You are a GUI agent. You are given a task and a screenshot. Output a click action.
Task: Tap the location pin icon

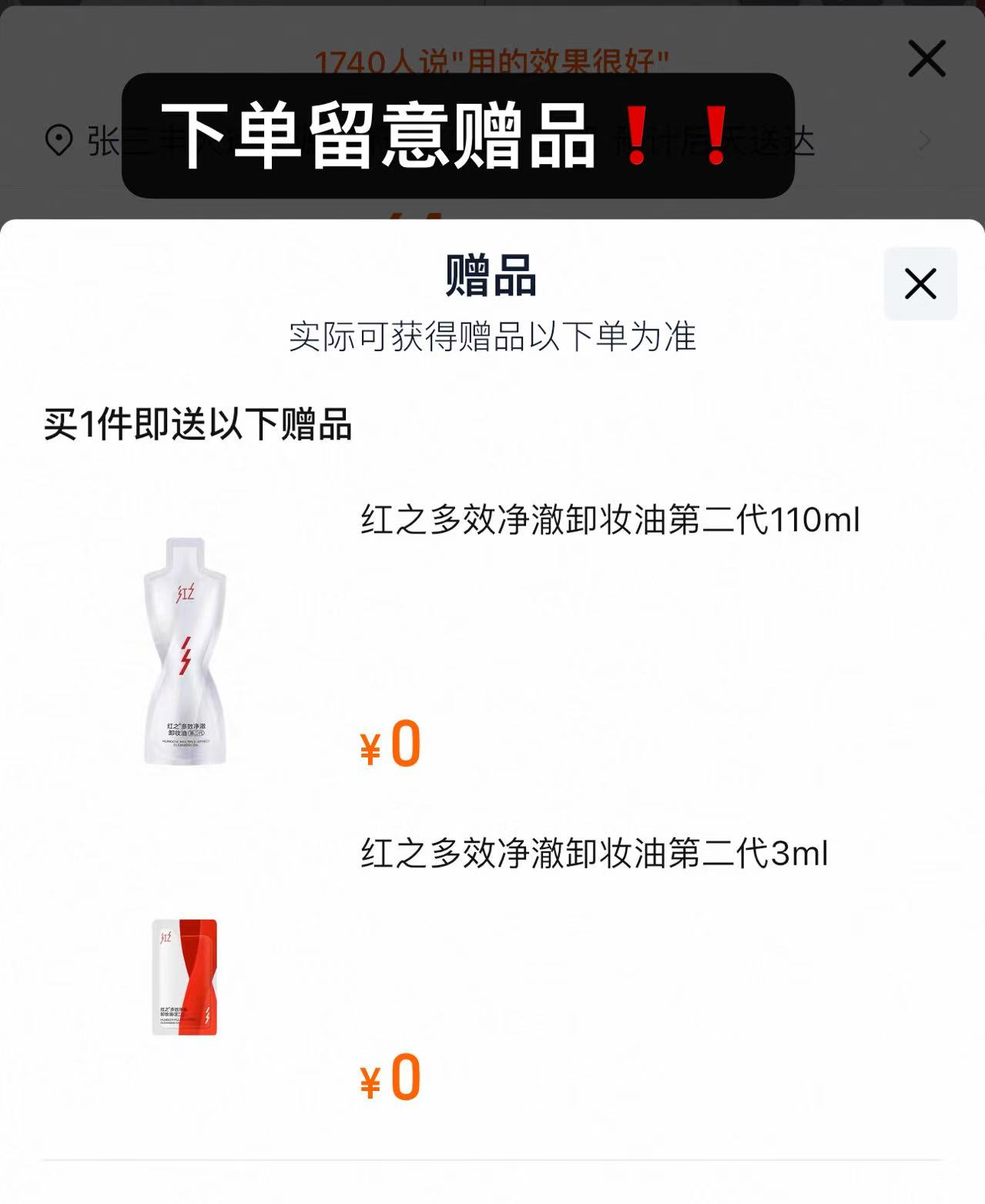click(x=57, y=140)
